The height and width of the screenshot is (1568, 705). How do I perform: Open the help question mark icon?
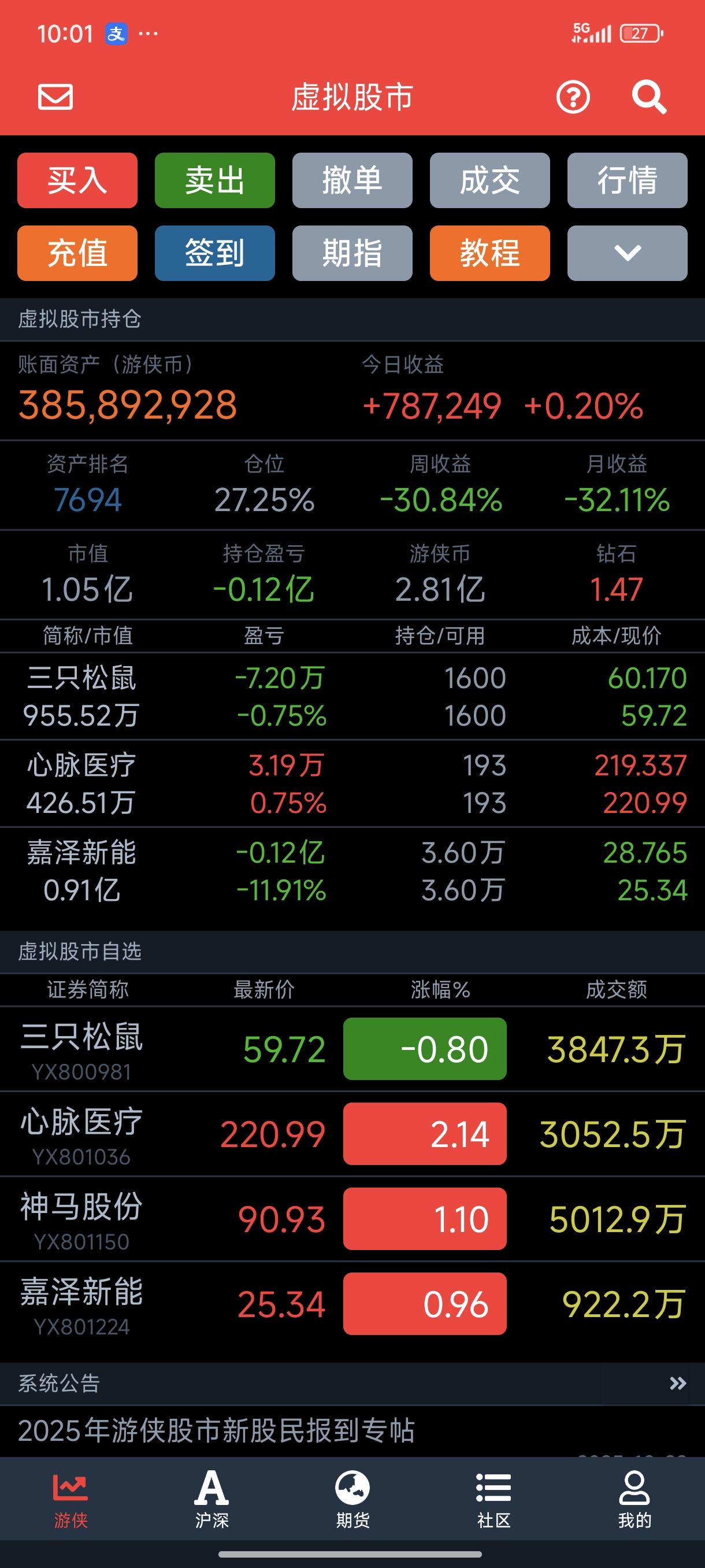[x=573, y=97]
